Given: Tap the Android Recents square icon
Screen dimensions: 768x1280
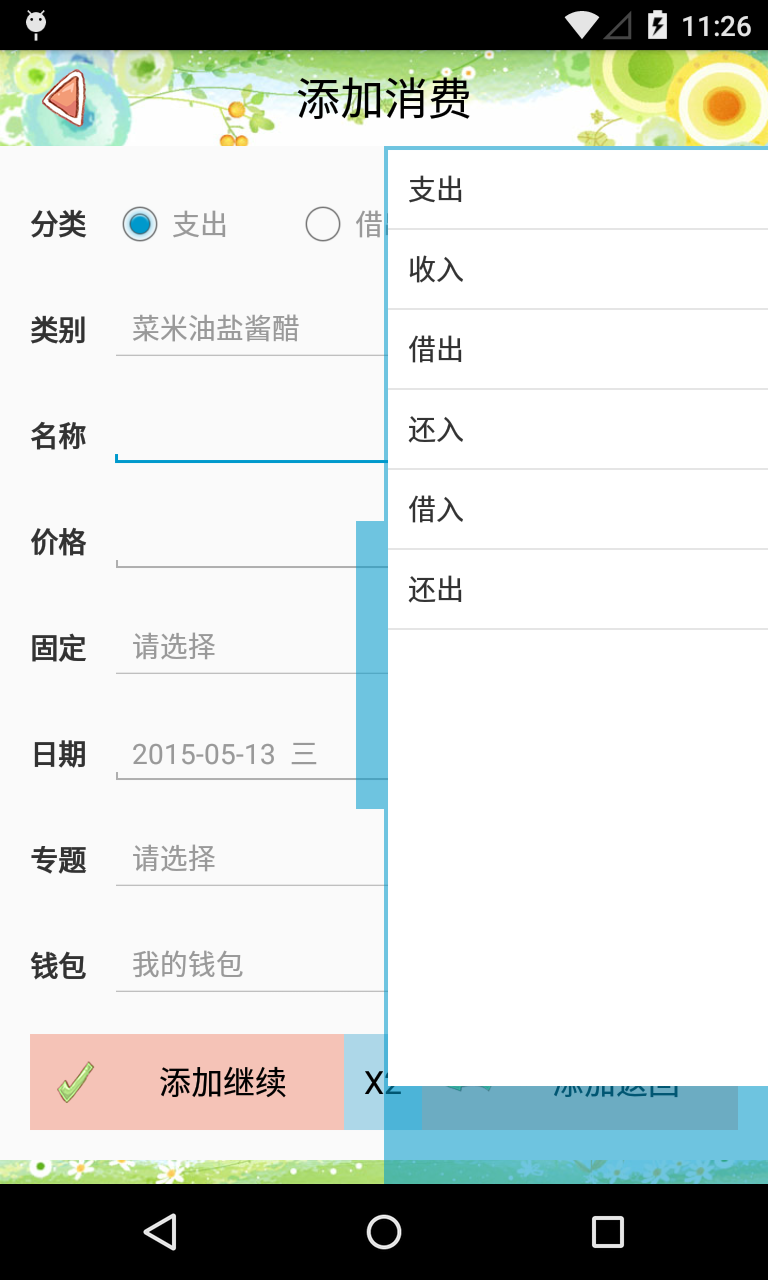Looking at the screenshot, I should click(606, 1231).
